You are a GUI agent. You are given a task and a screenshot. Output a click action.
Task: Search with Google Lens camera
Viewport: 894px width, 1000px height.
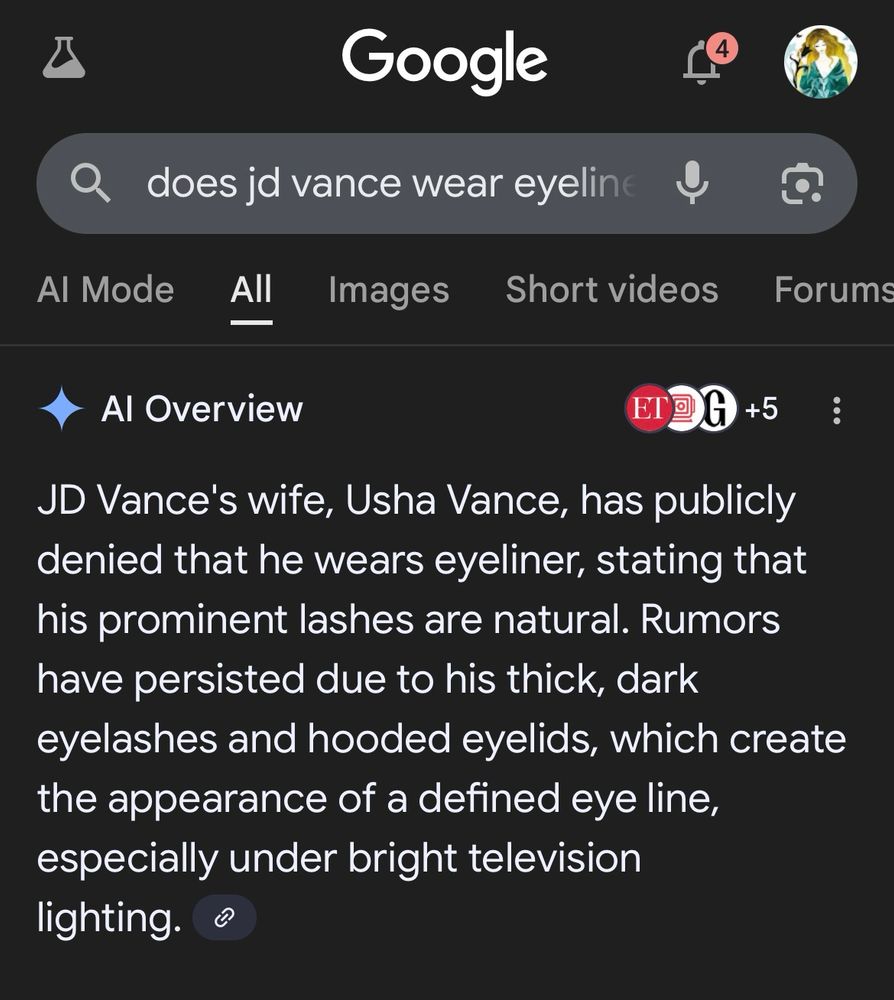pos(801,184)
